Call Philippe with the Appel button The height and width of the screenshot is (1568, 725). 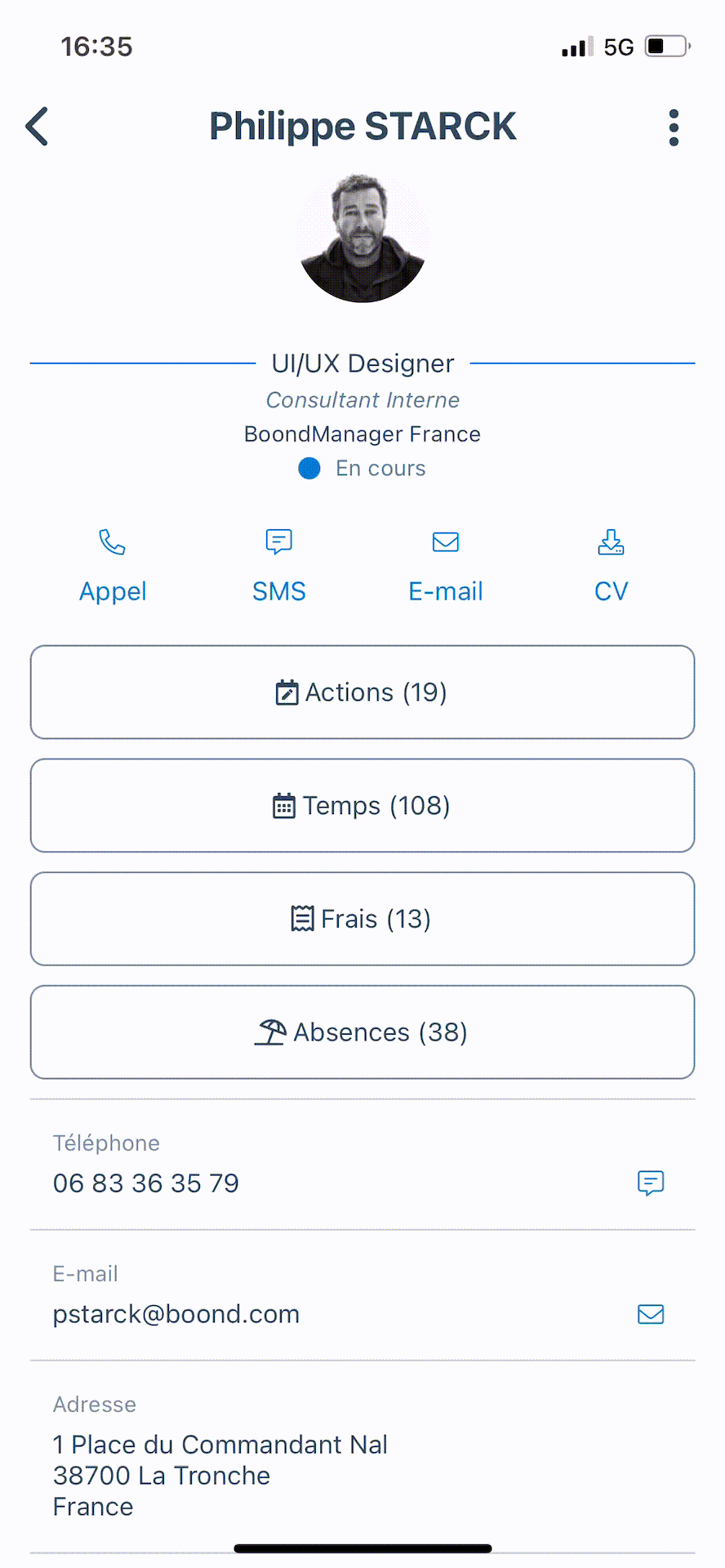click(x=113, y=567)
